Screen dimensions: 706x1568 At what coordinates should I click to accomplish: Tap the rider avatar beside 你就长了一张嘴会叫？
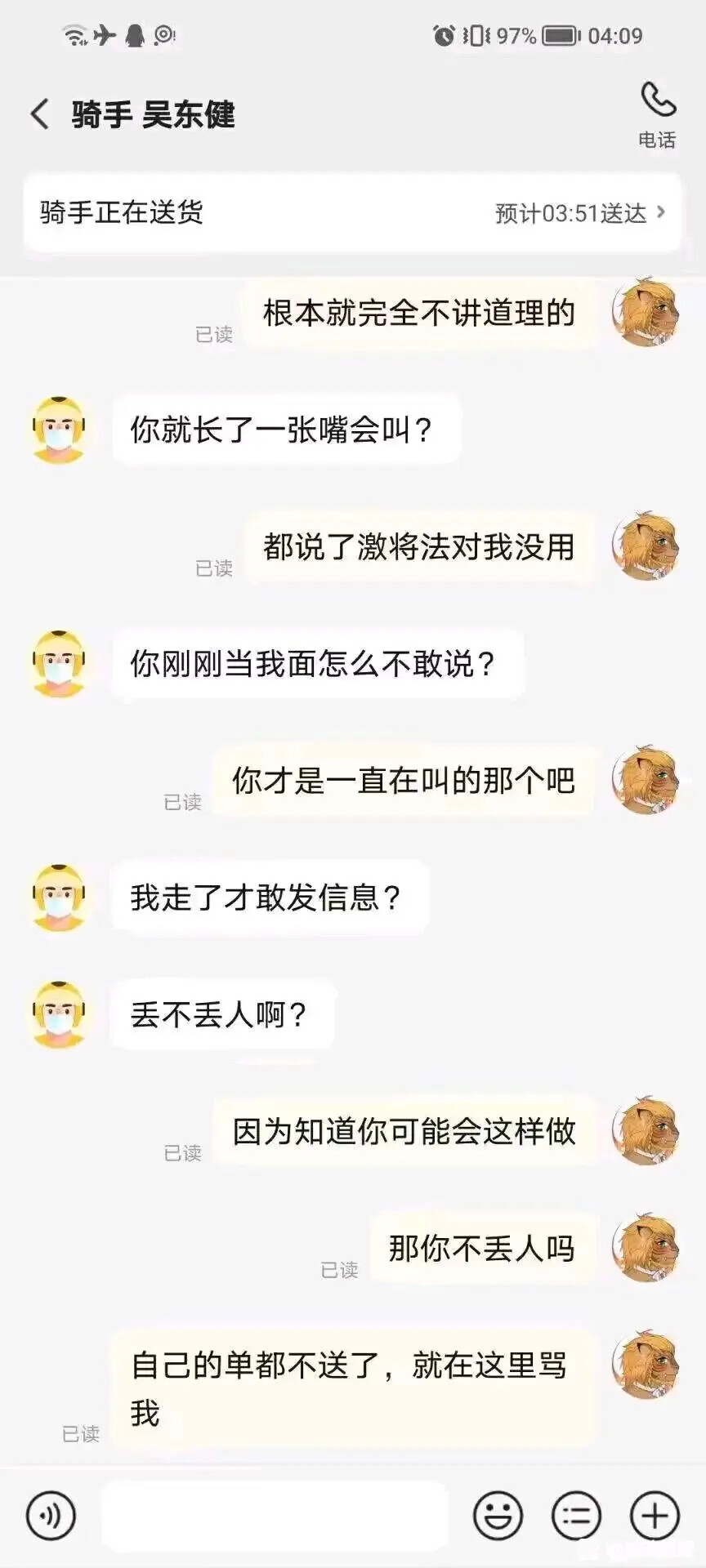pyautogui.click(x=59, y=430)
